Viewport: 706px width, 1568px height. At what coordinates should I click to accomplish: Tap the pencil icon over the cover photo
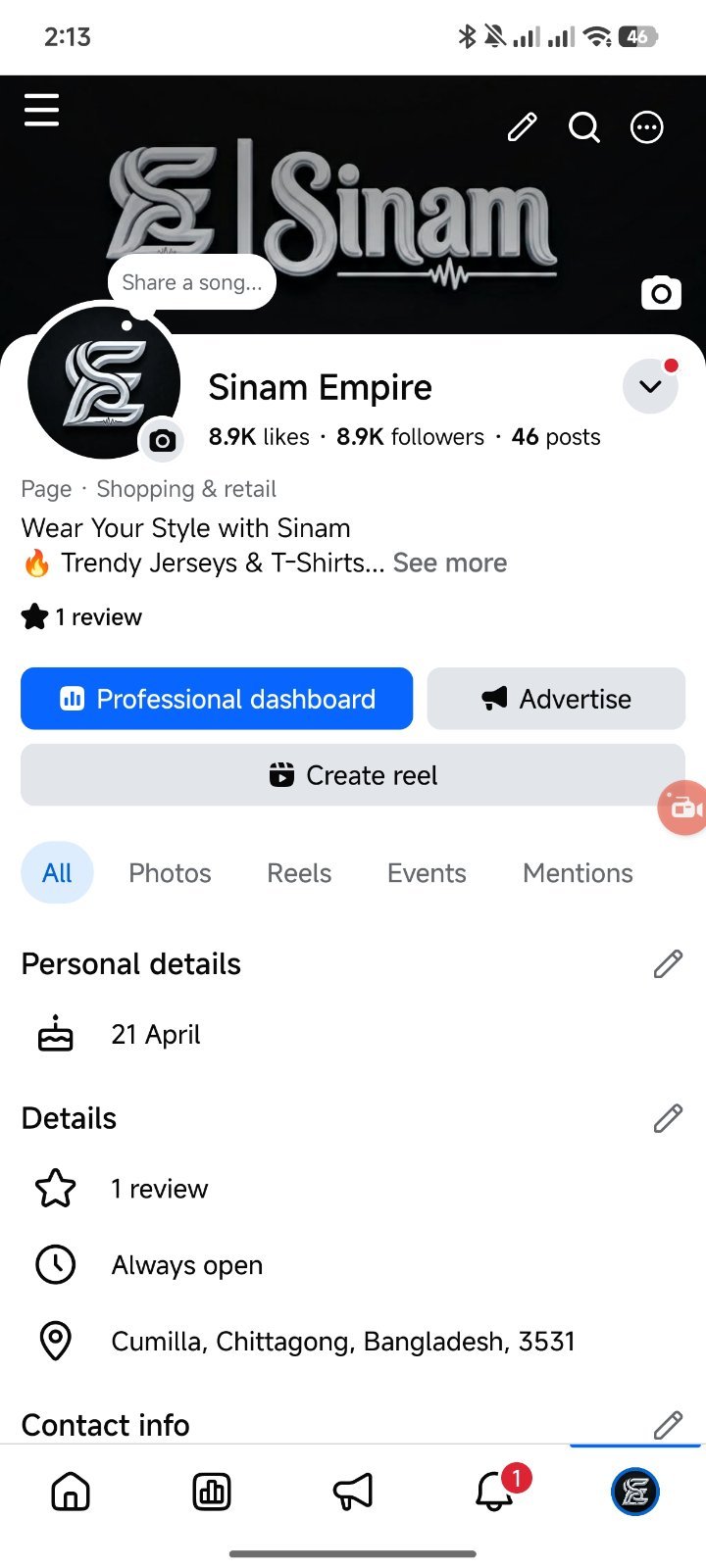pyautogui.click(x=522, y=127)
